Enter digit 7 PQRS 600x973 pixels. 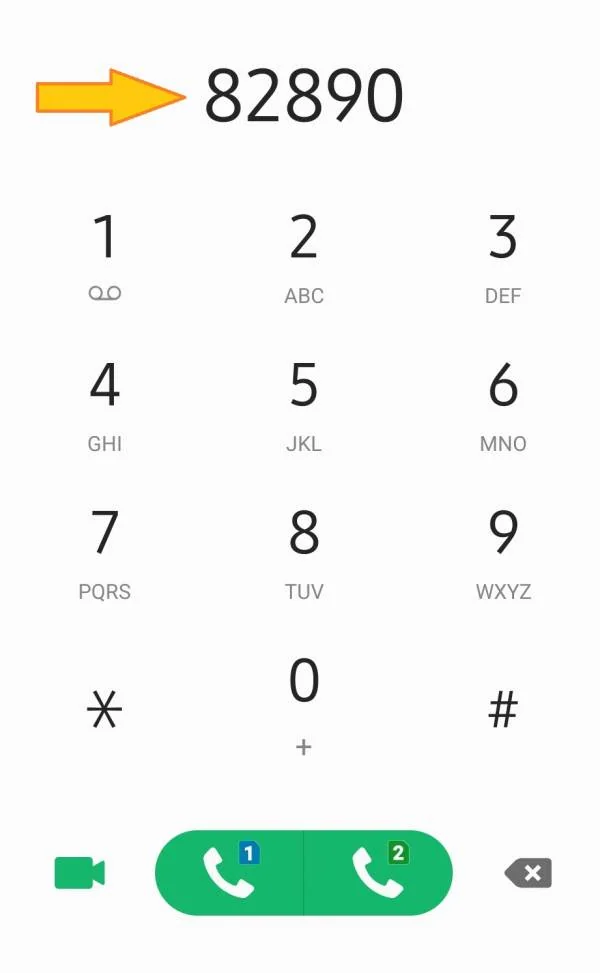(x=104, y=552)
